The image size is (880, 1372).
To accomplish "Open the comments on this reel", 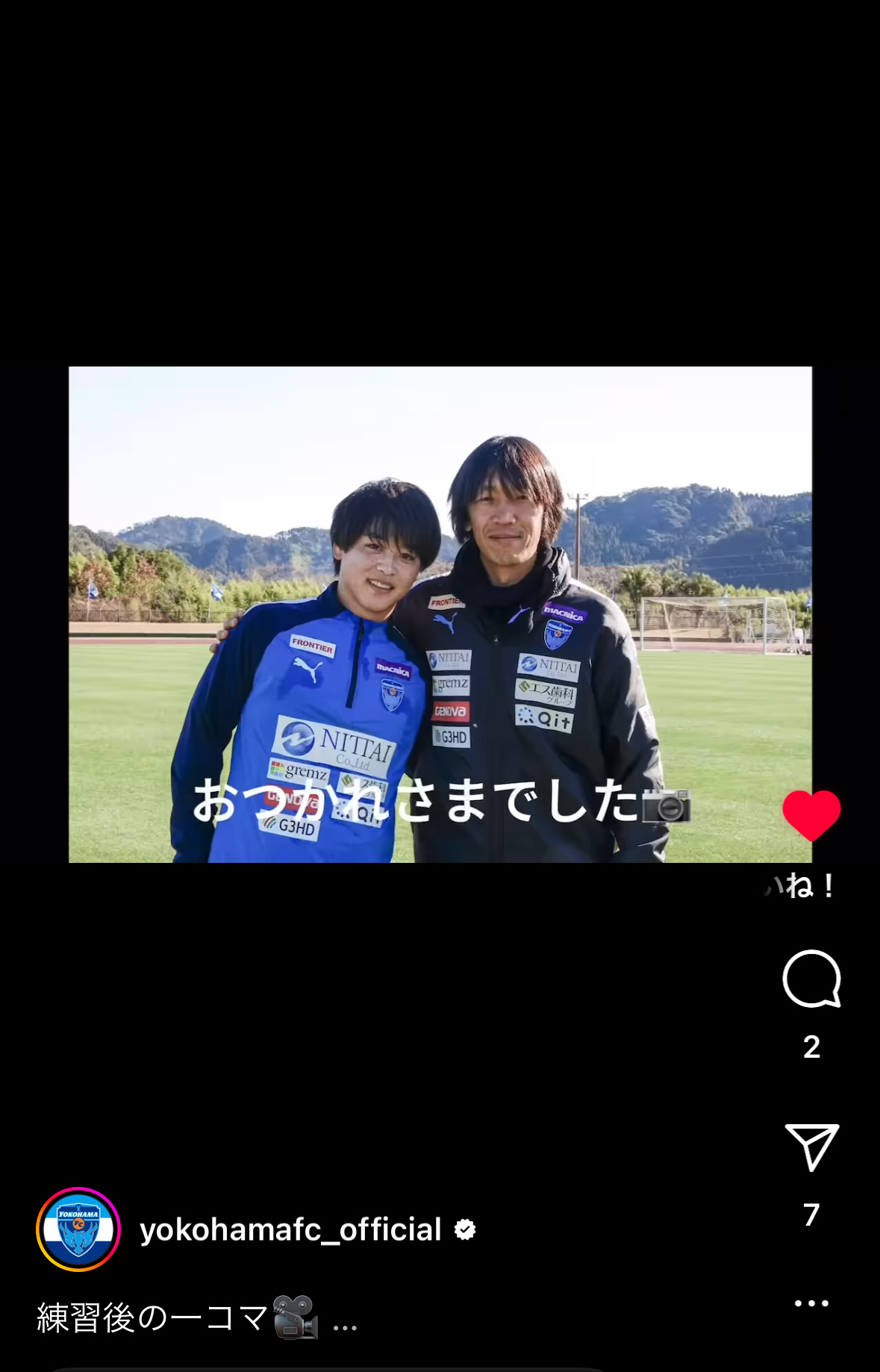I will (811, 979).
